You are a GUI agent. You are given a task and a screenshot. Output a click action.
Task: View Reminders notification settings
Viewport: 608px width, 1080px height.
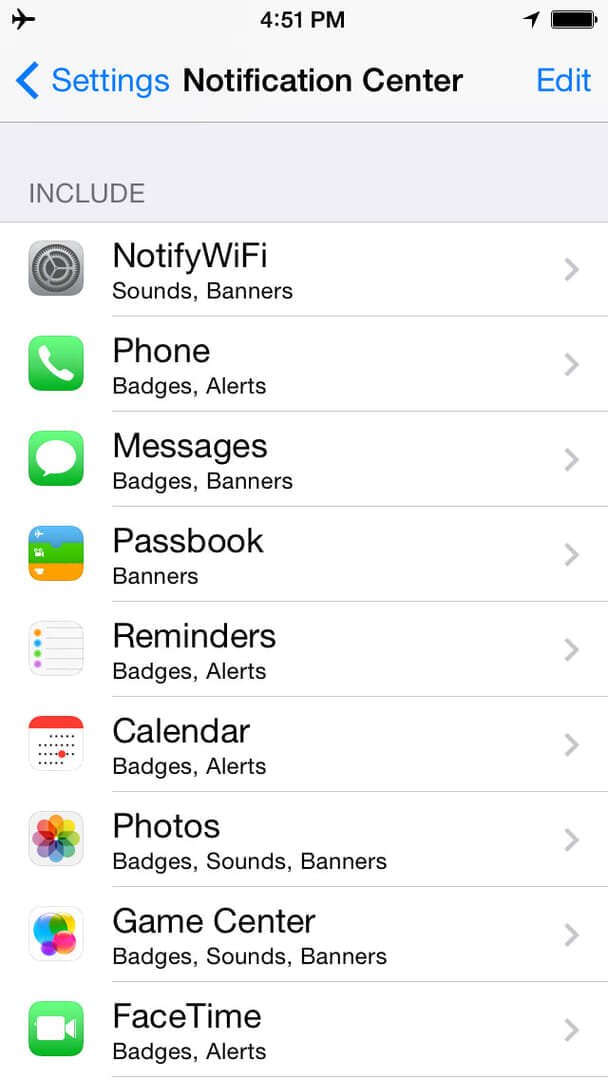(304, 650)
